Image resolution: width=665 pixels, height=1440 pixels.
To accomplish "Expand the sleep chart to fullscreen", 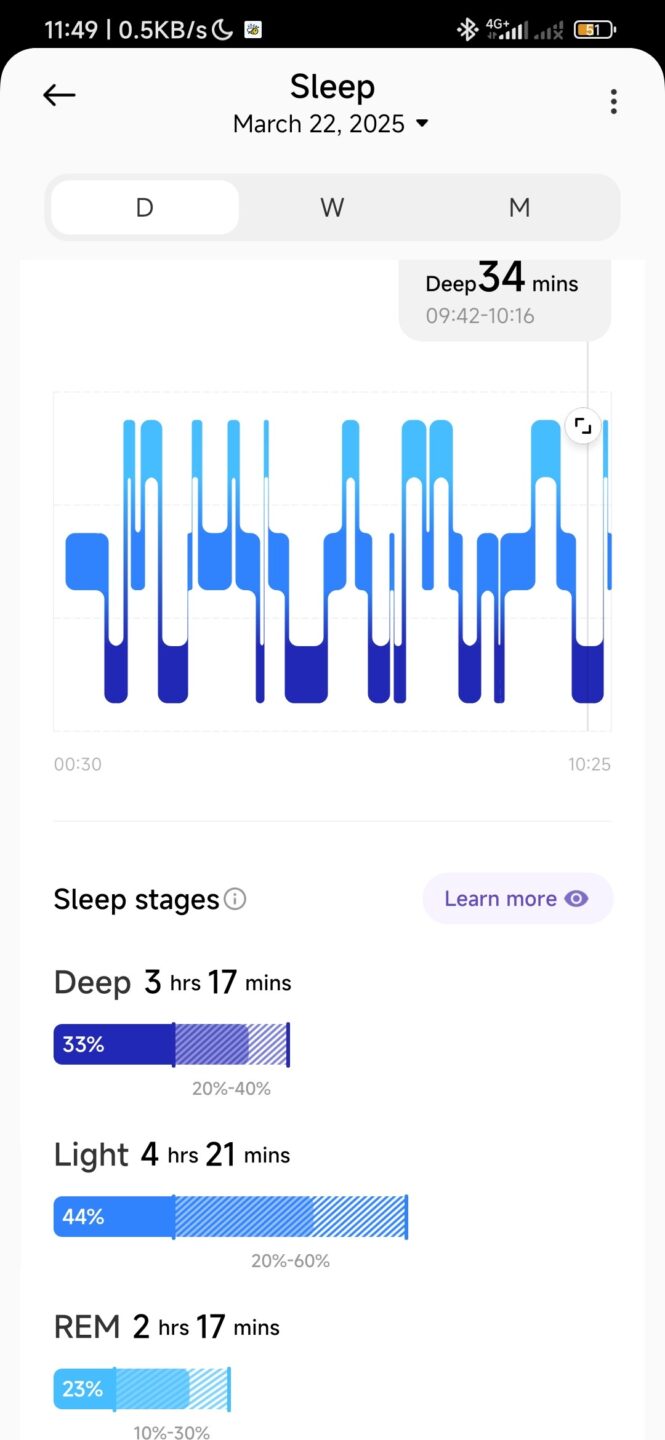I will click(x=582, y=427).
